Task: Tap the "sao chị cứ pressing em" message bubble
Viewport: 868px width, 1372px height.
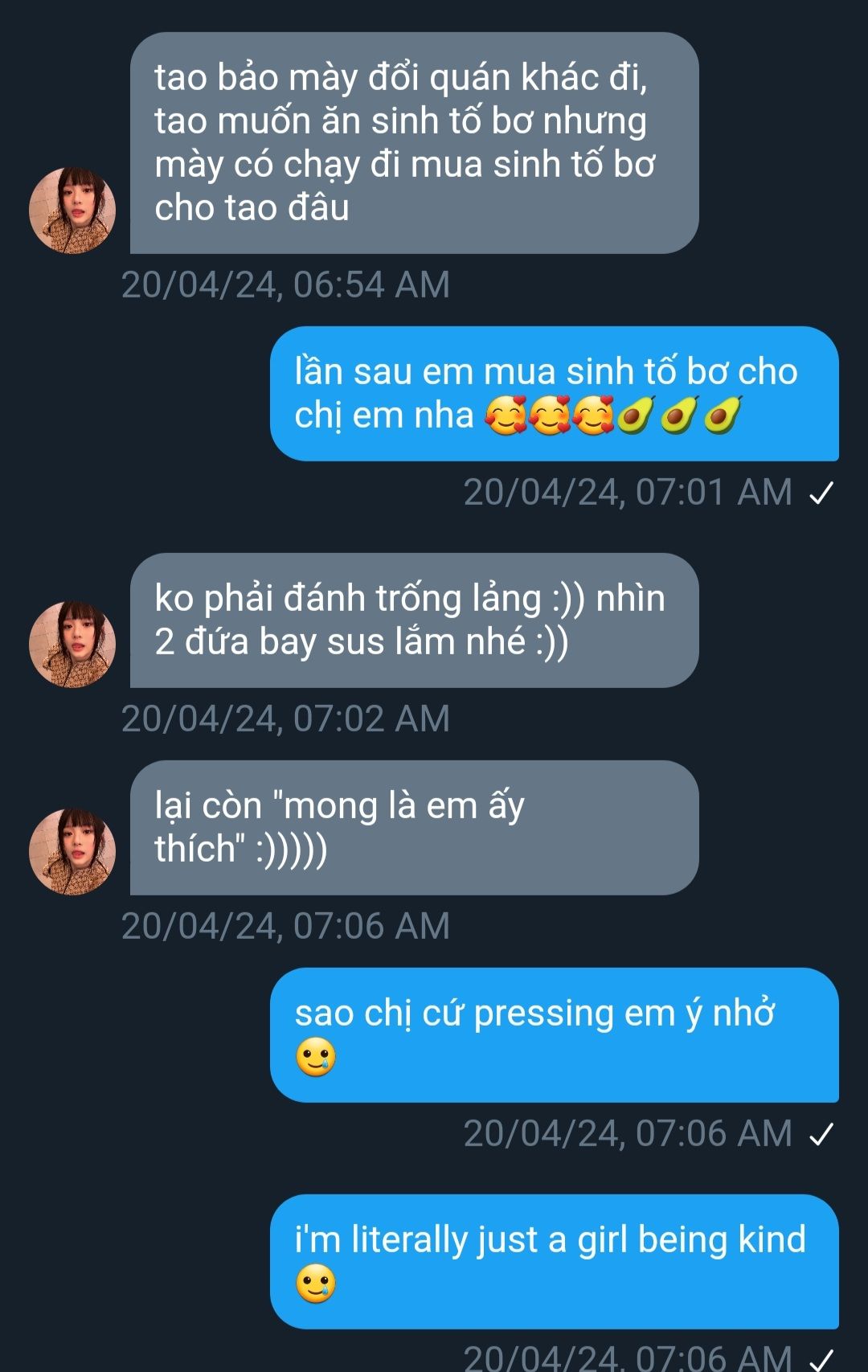Action: [554, 1035]
